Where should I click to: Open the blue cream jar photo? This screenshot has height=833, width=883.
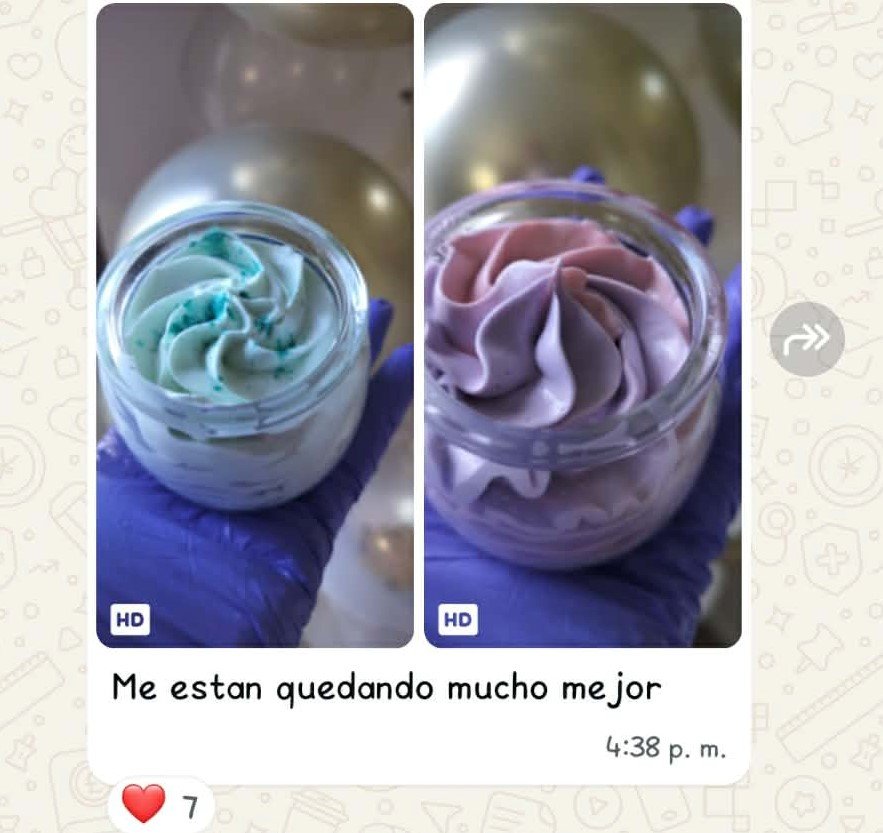click(x=254, y=325)
